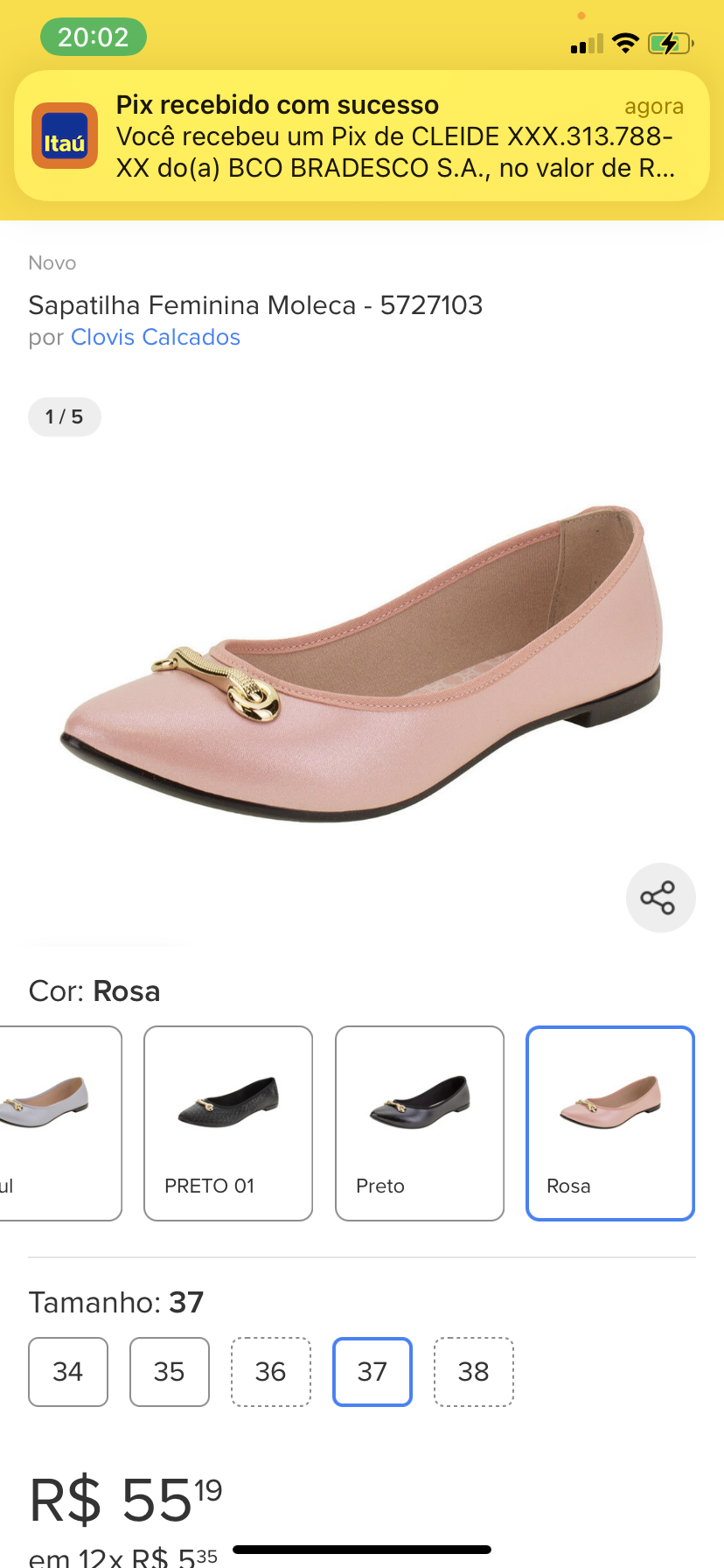
Task: Open the Itaú Pix received notification
Action: (x=362, y=136)
